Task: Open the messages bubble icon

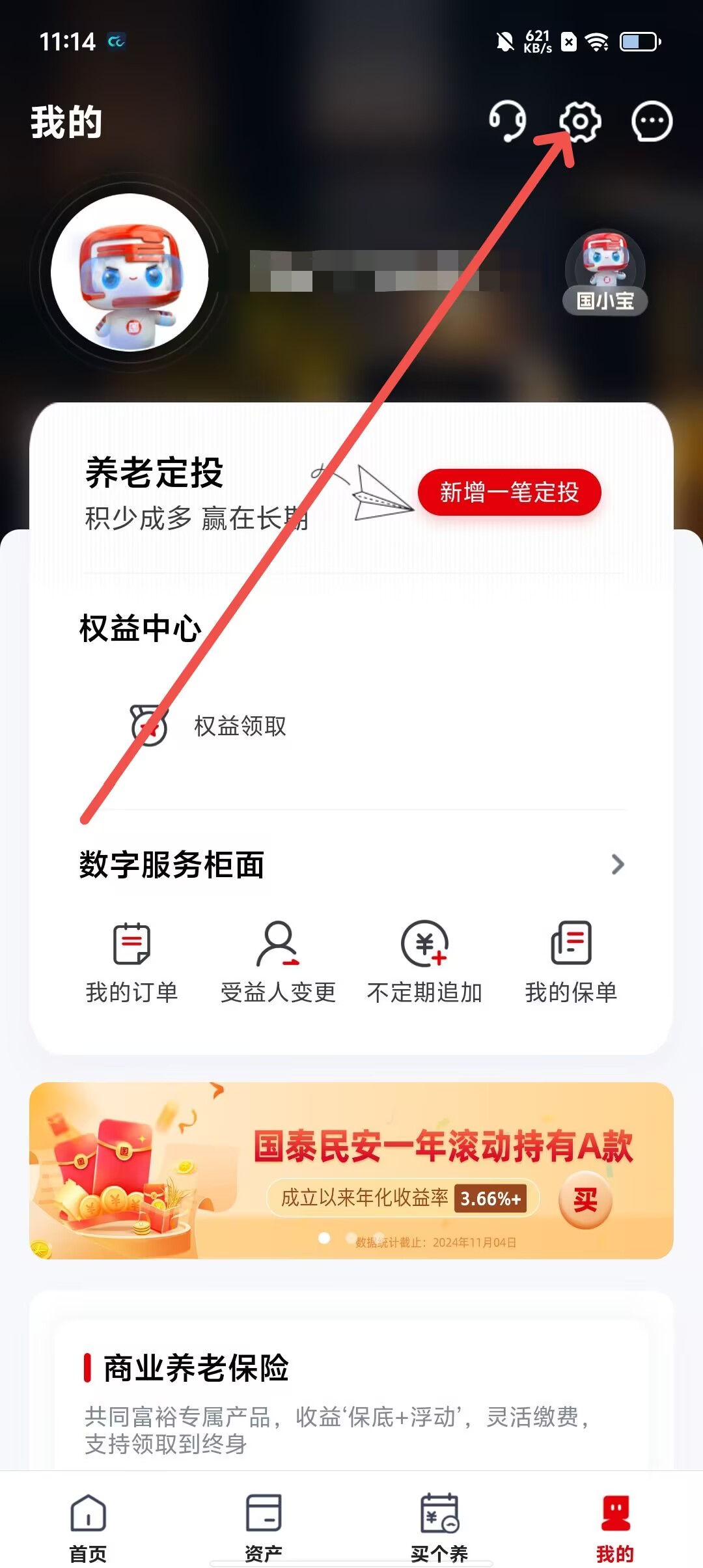Action: (x=652, y=121)
